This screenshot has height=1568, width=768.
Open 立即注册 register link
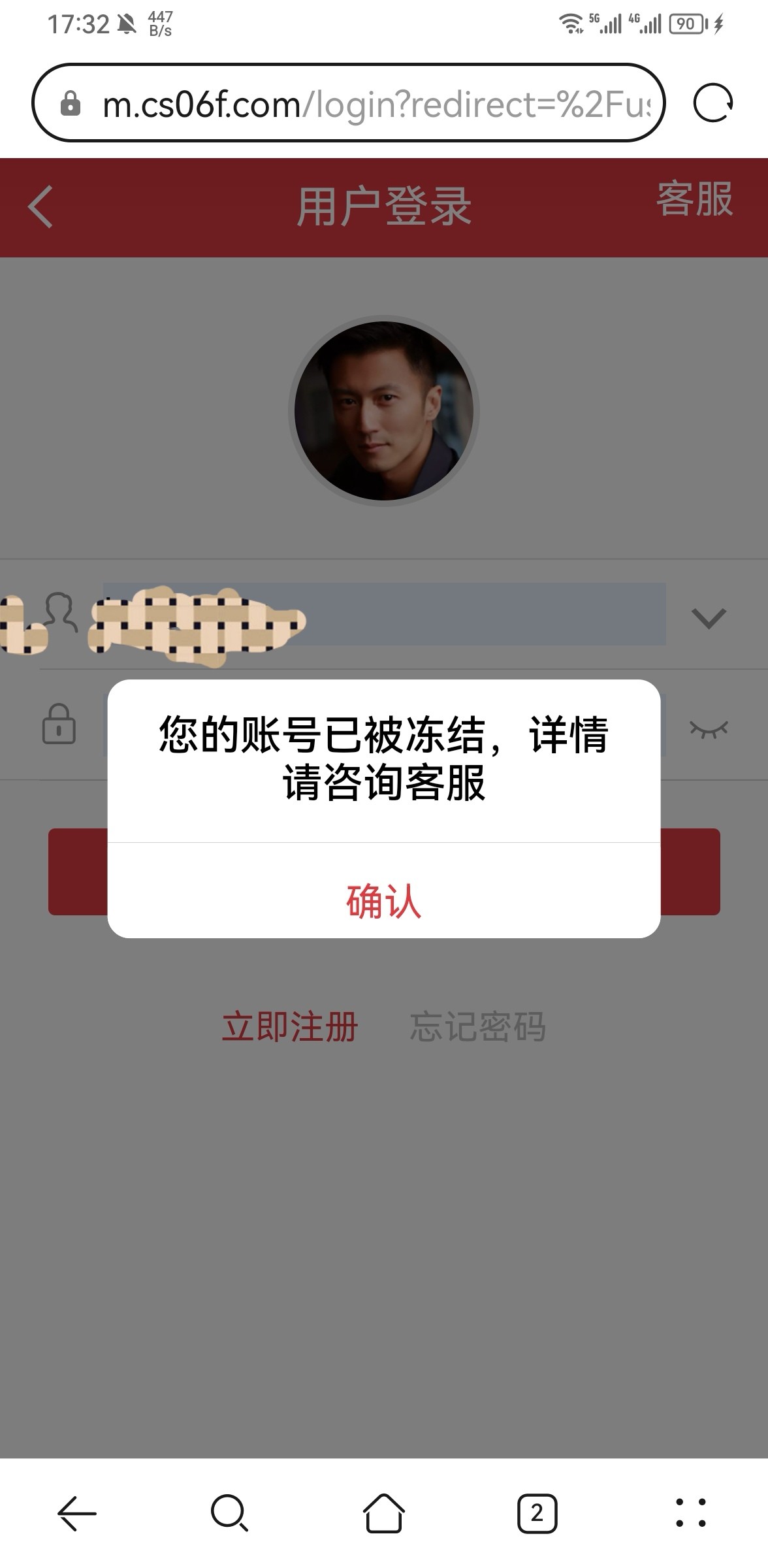(290, 1026)
